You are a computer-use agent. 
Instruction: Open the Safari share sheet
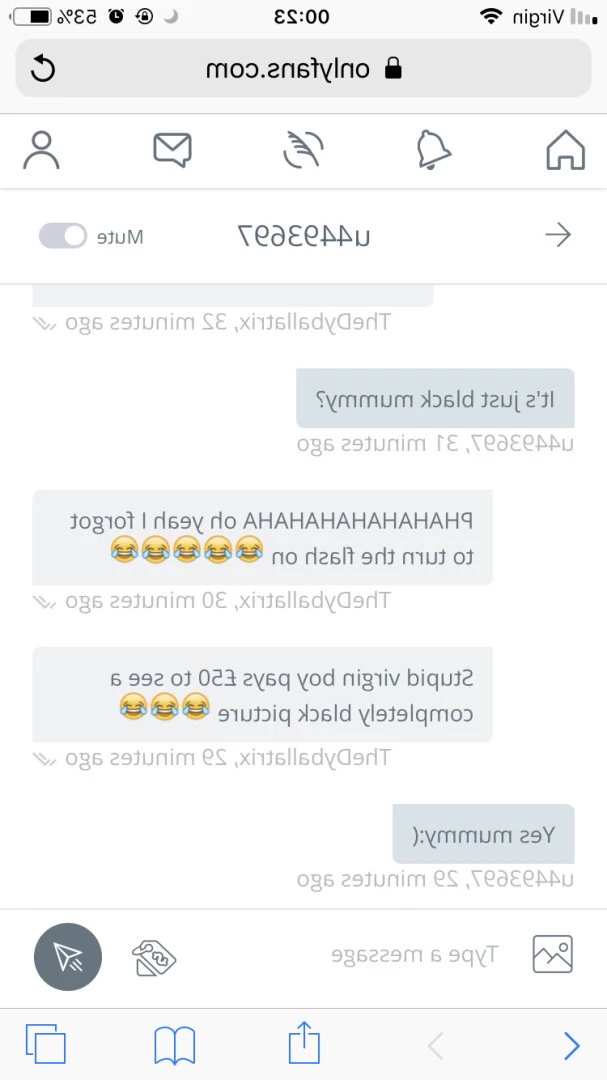point(304,1042)
